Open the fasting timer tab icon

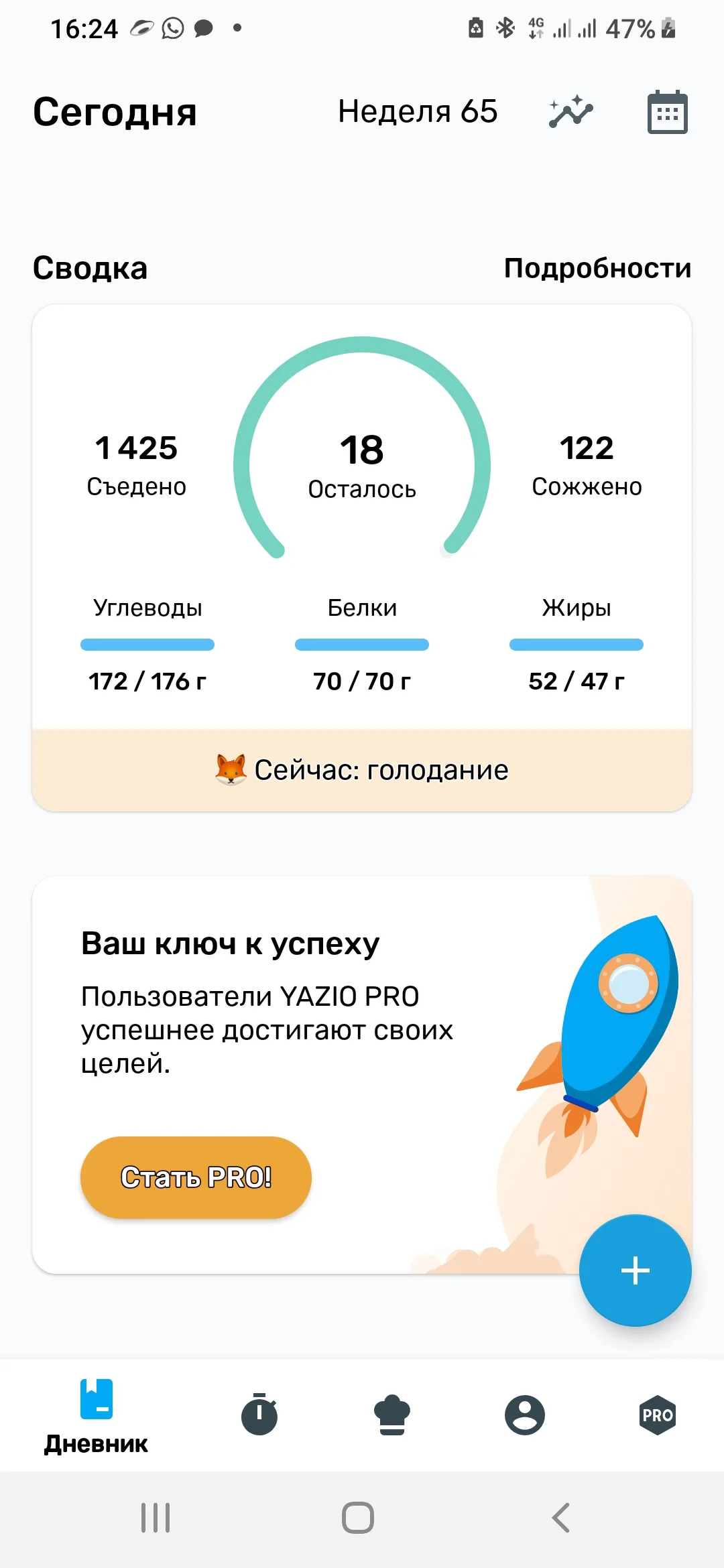(x=259, y=1414)
